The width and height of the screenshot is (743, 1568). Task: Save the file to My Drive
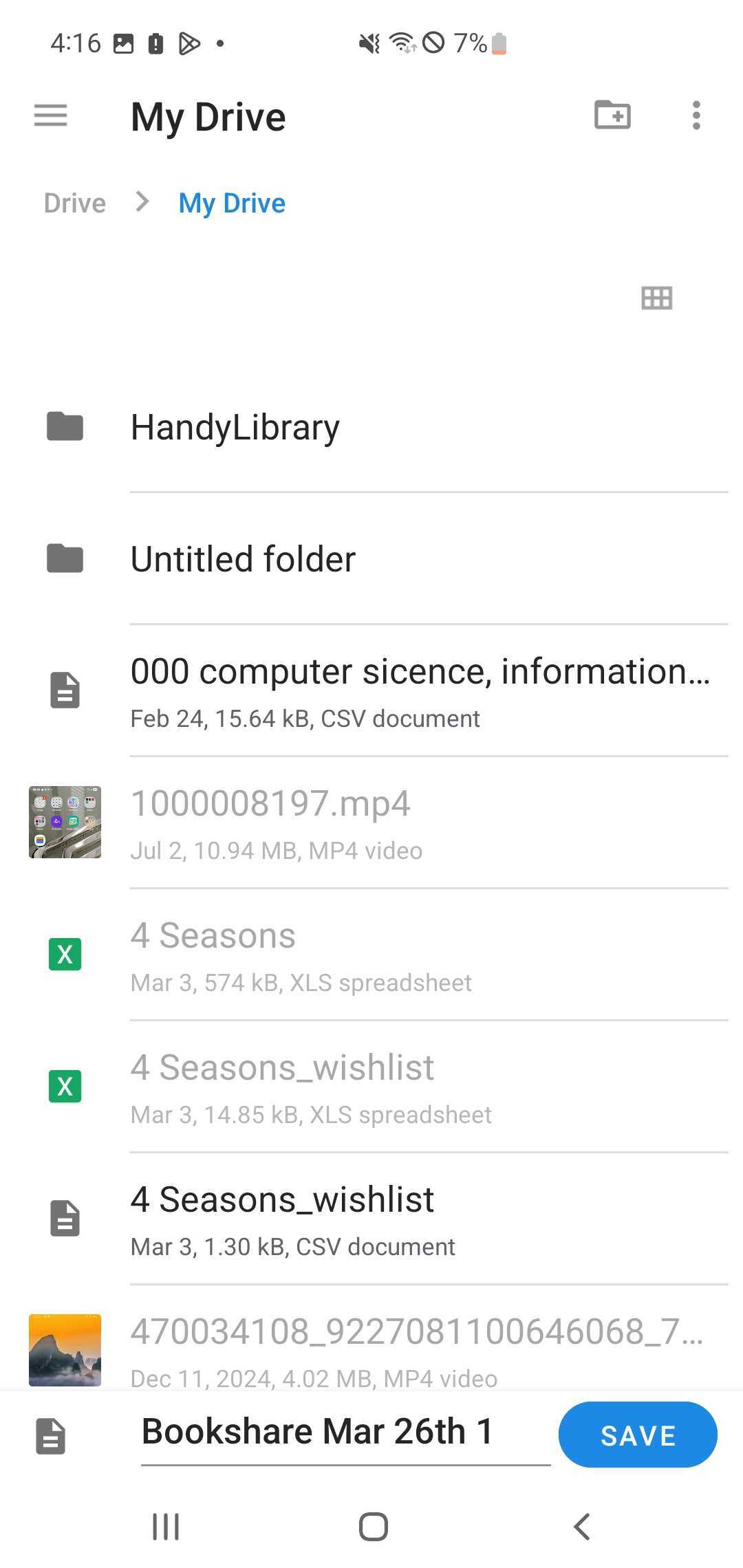pyautogui.click(x=638, y=1435)
